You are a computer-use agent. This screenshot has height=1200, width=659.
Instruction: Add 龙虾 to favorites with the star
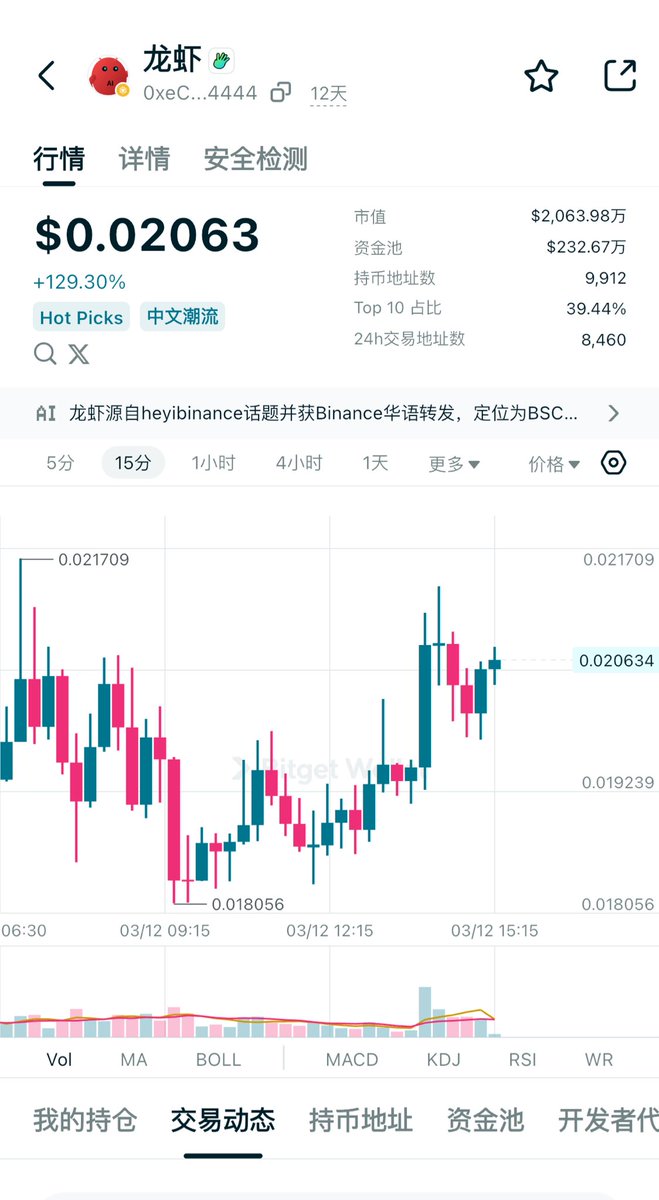tap(541, 76)
